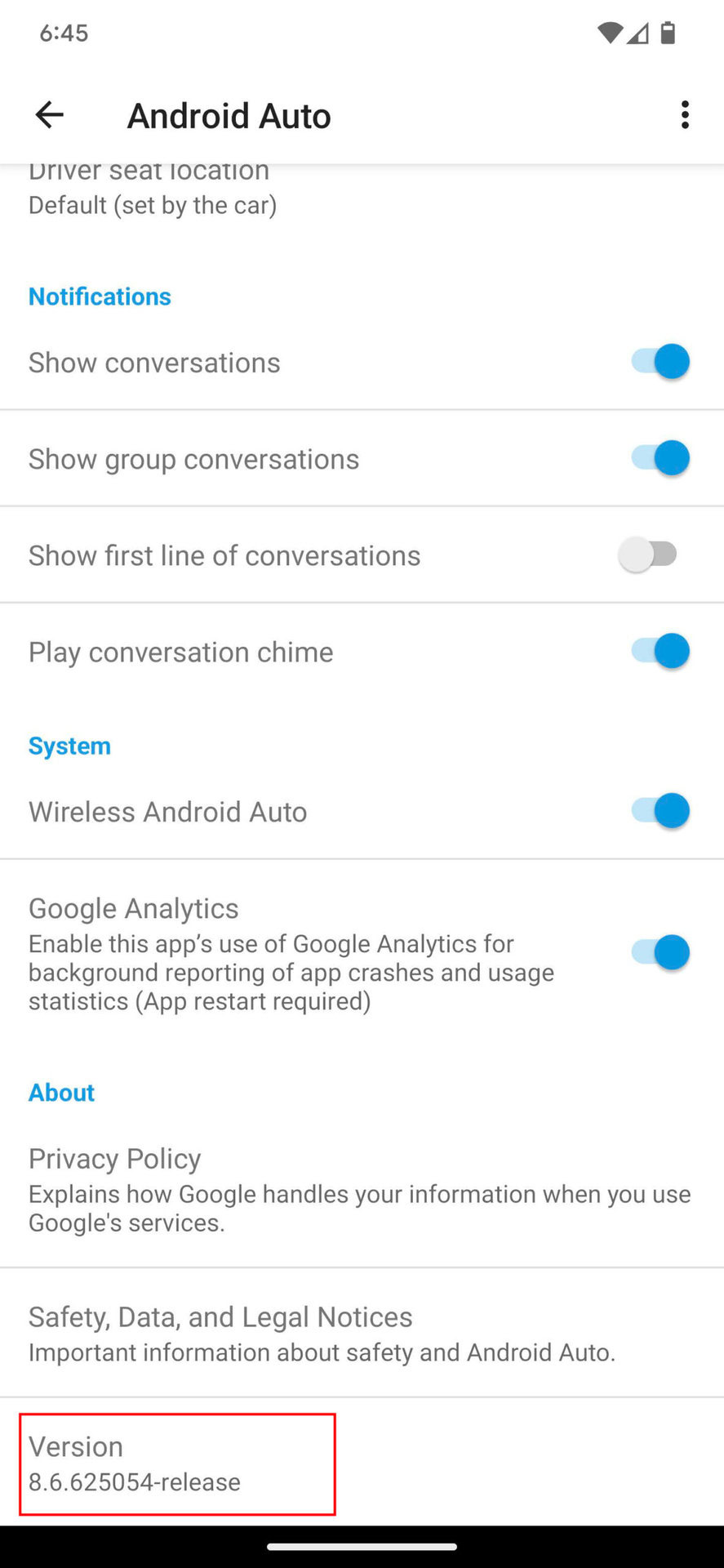The image size is (724, 1568).
Task: Tap the Version row
Action: (176, 1463)
